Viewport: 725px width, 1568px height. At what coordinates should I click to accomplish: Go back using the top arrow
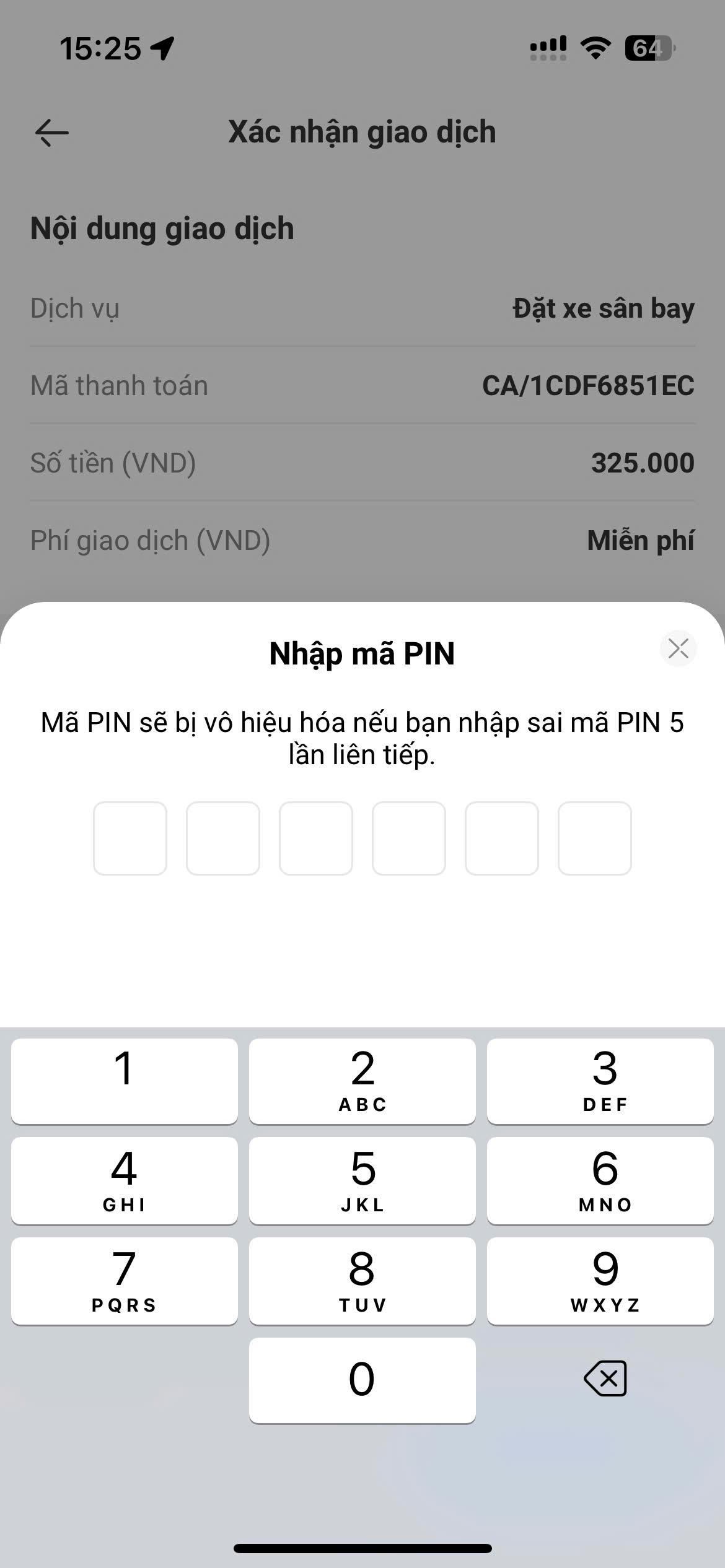pos(52,133)
